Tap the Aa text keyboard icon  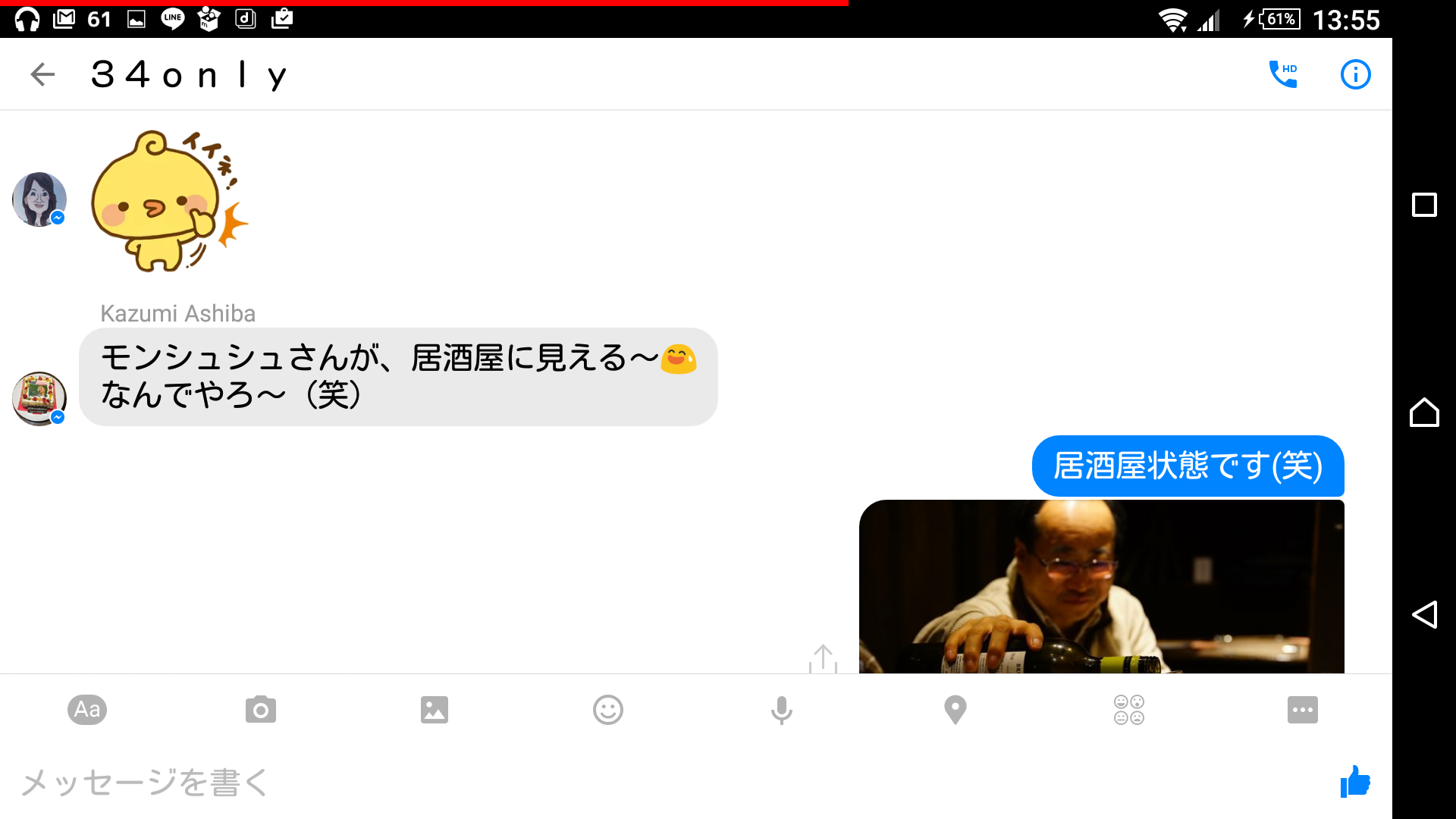87,710
